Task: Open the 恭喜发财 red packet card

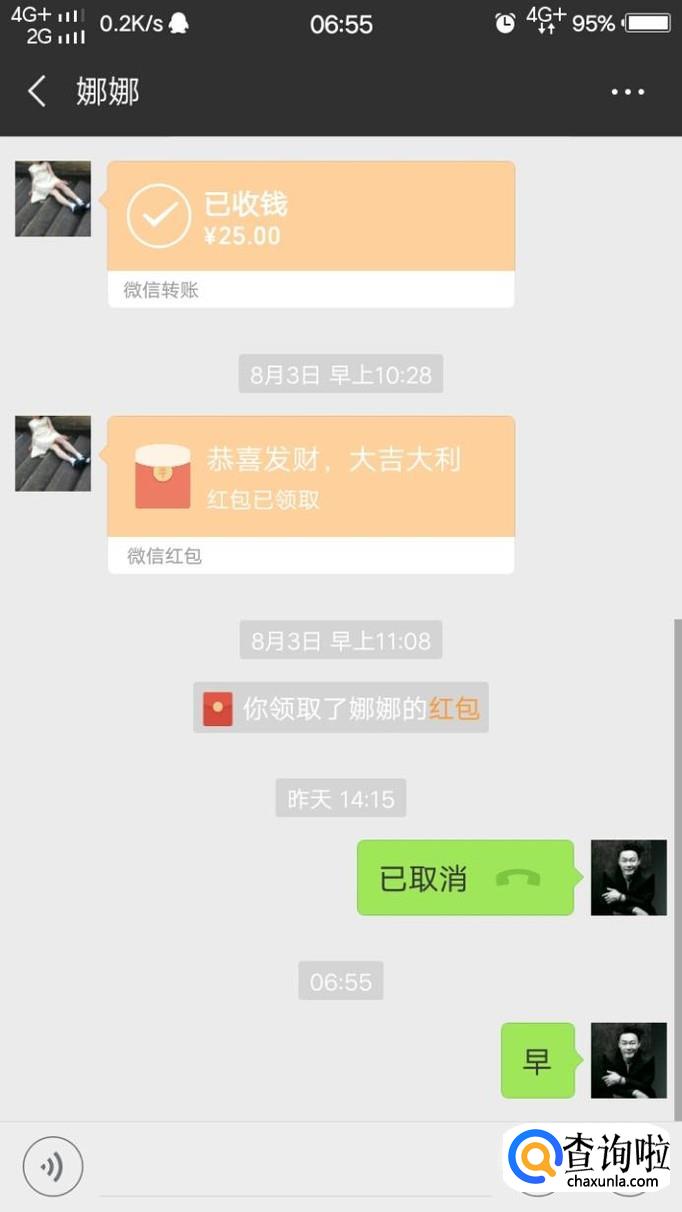Action: pos(311,495)
